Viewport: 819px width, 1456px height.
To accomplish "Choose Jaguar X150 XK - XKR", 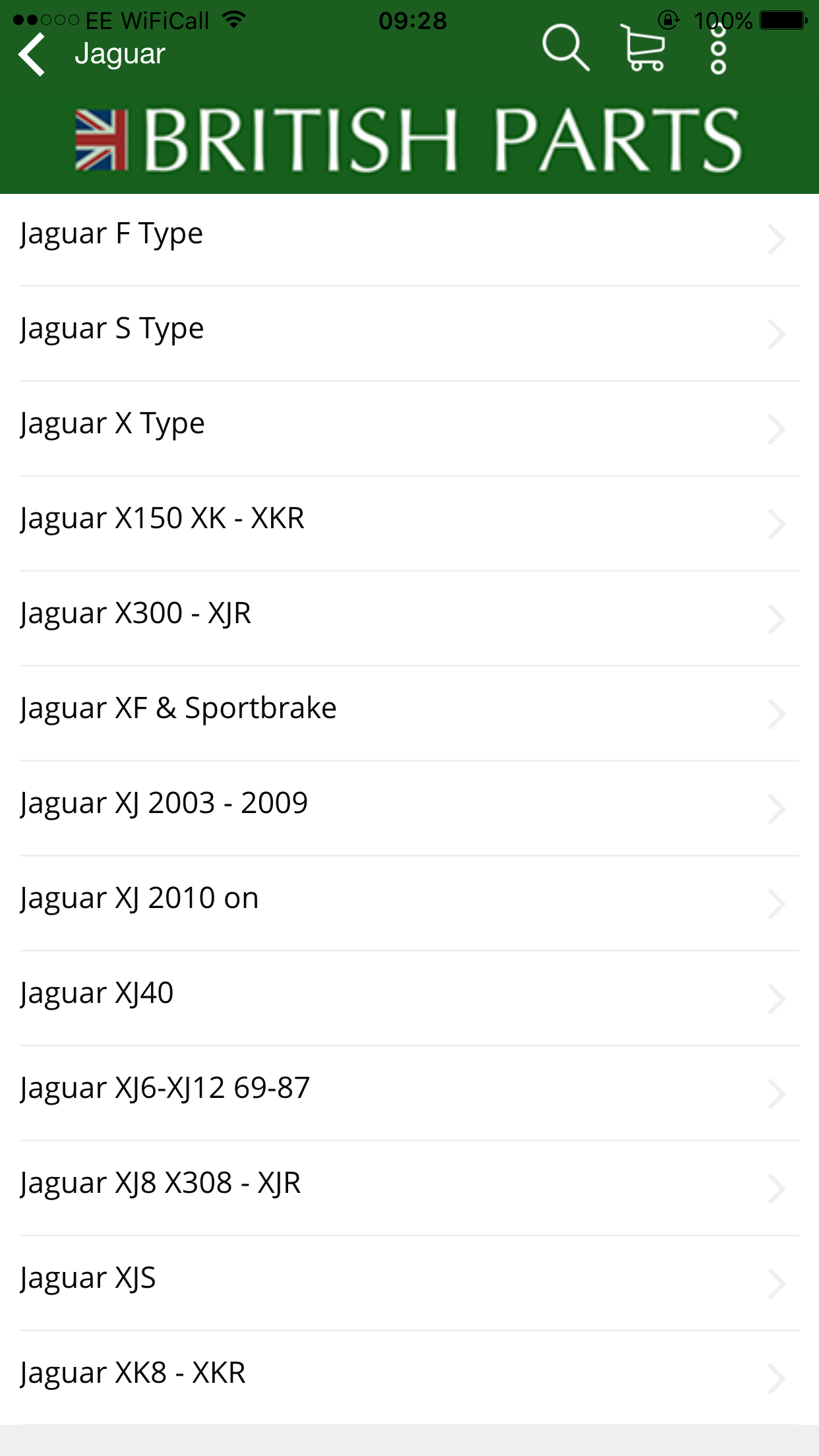I will tap(409, 524).
